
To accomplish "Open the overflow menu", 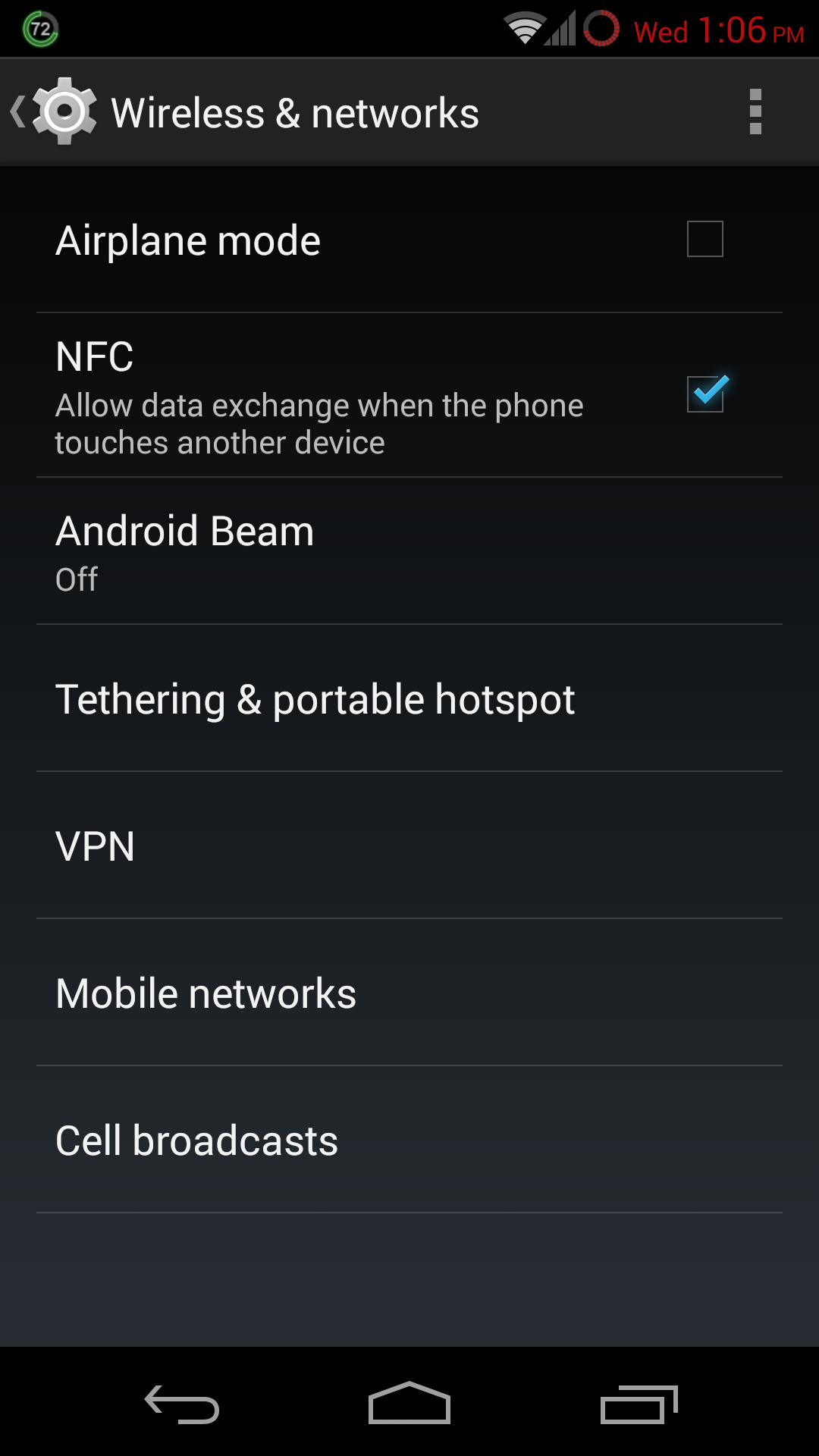I will point(755,112).
